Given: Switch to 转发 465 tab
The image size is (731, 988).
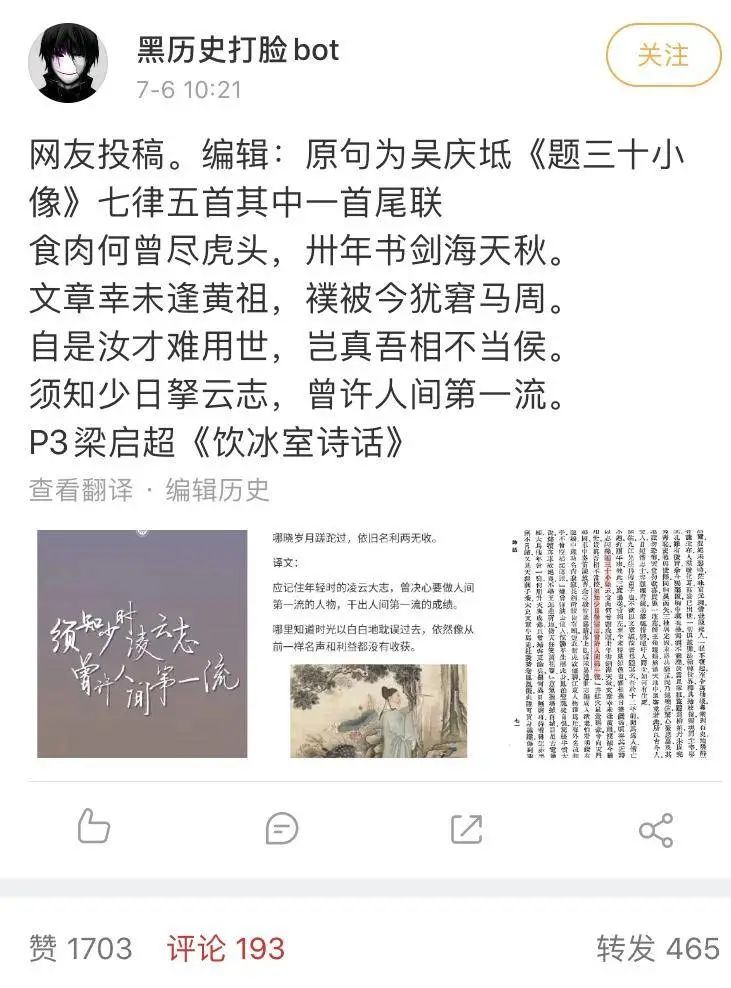Looking at the screenshot, I should click(657, 947).
